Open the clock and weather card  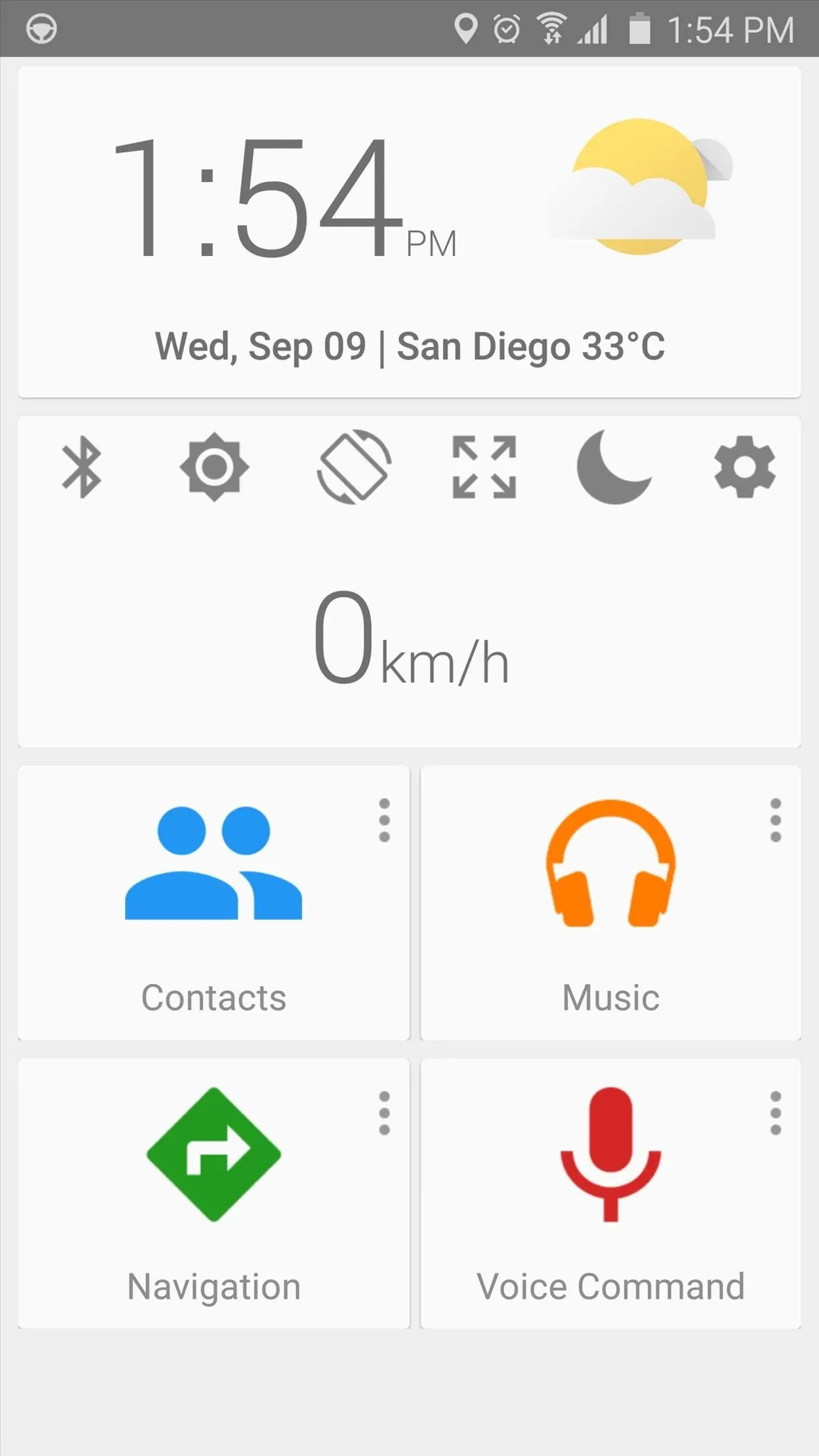pyautogui.click(x=409, y=232)
